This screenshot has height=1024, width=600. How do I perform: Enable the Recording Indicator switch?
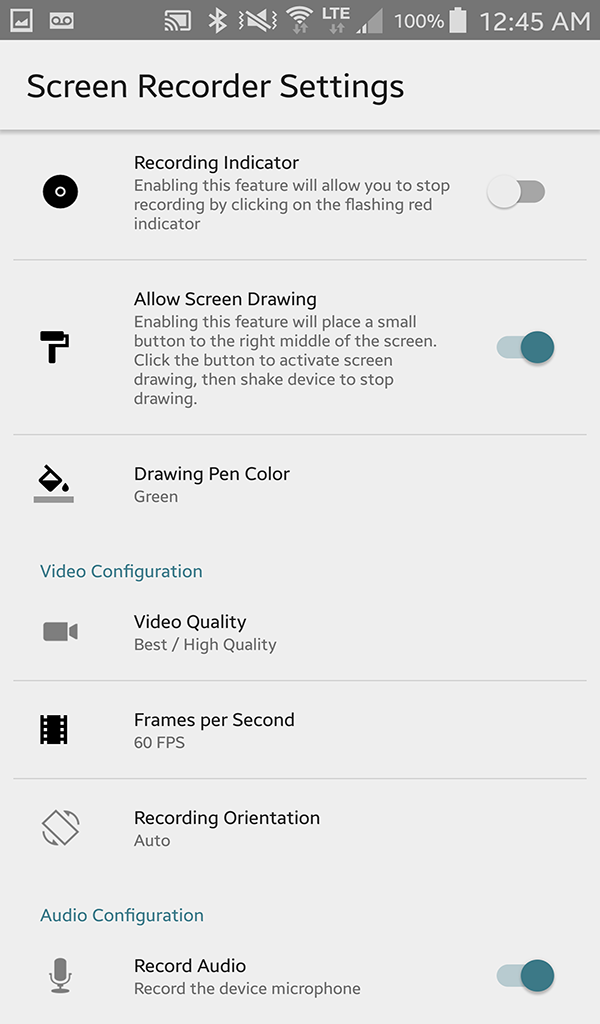click(516, 192)
